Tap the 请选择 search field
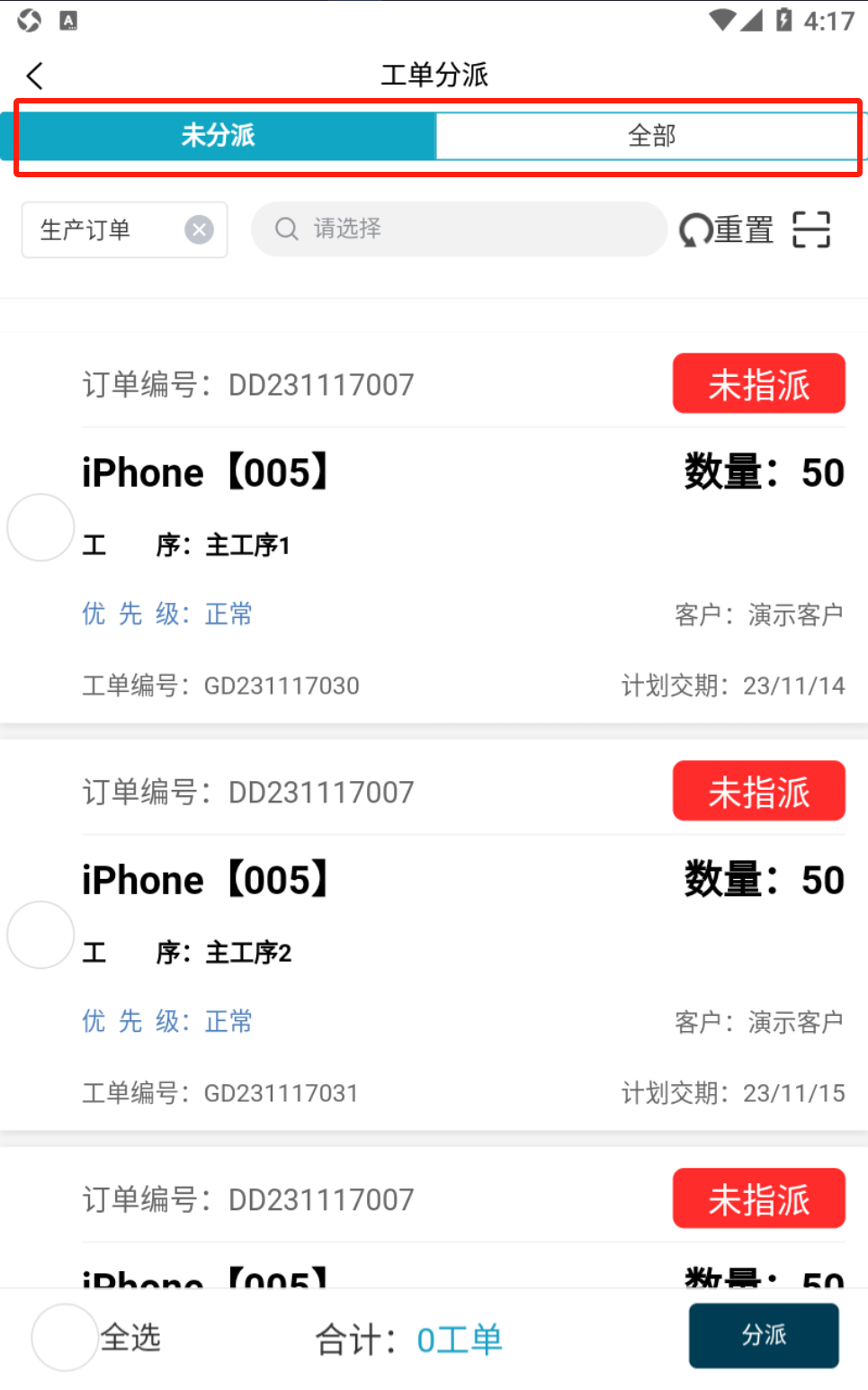868x1390 pixels. tap(459, 229)
